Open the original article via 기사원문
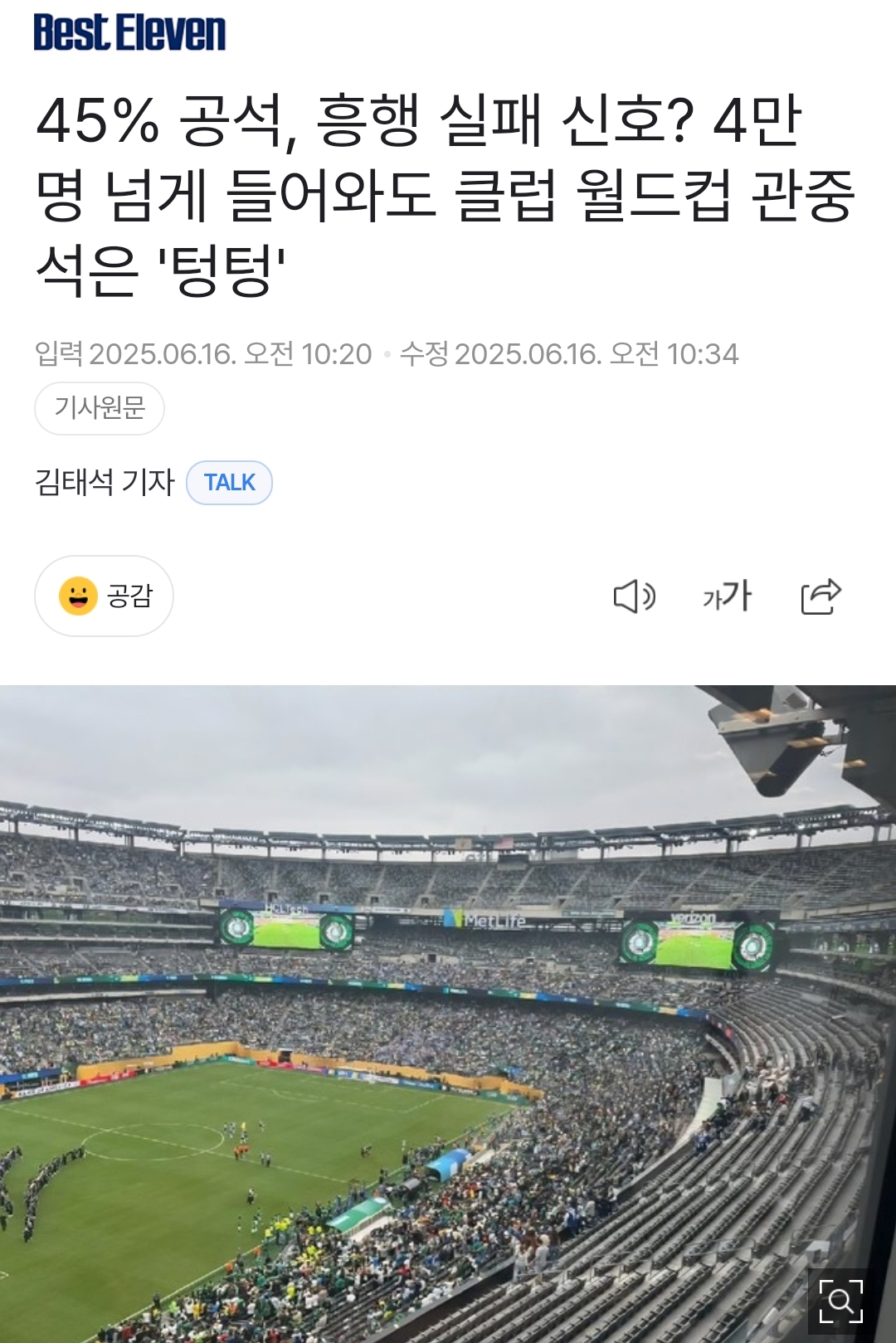 click(100, 408)
